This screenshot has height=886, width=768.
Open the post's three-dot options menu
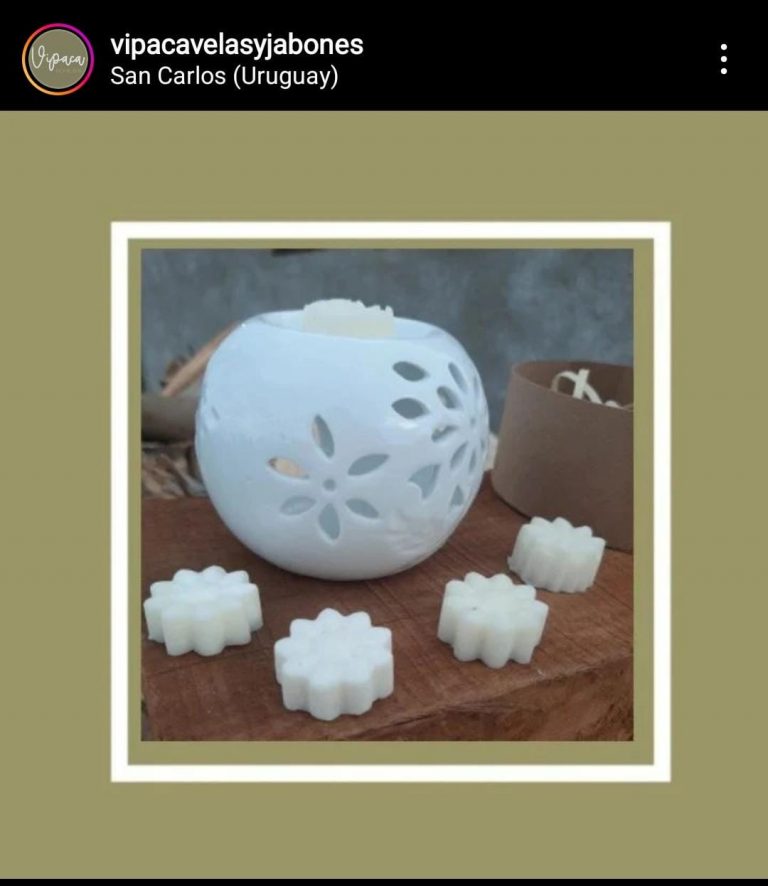click(x=723, y=59)
